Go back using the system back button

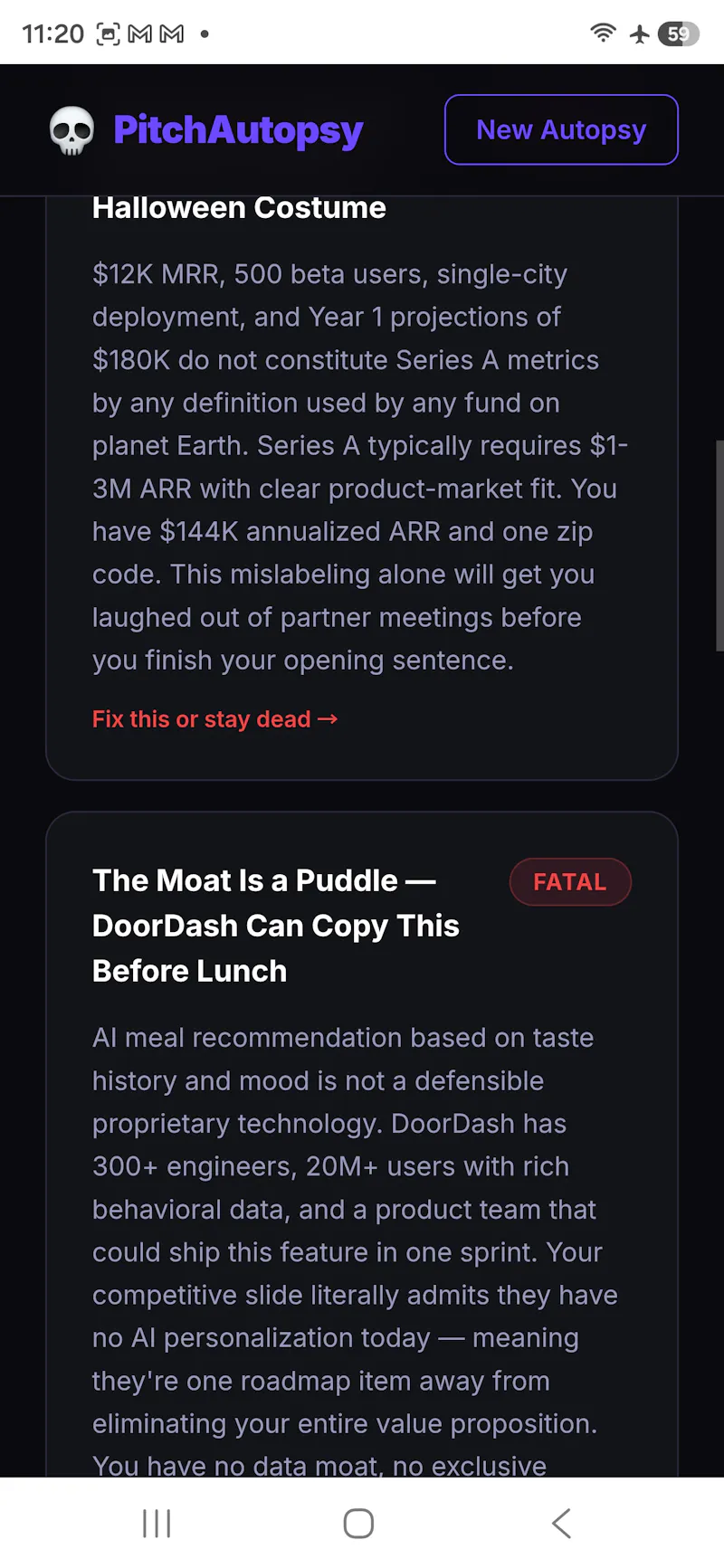point(561,1523)
